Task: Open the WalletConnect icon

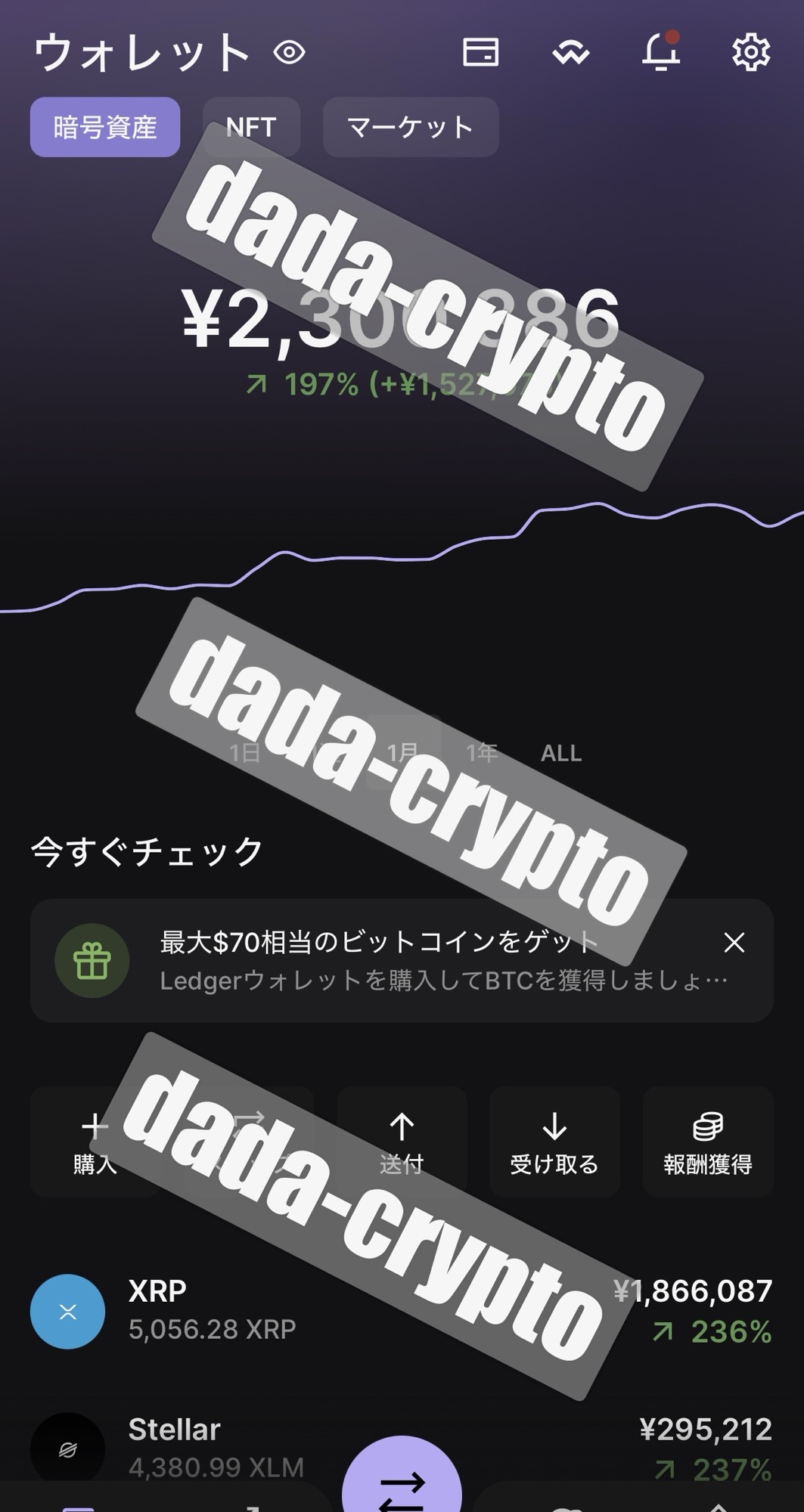Action: [x=570, y=52]
